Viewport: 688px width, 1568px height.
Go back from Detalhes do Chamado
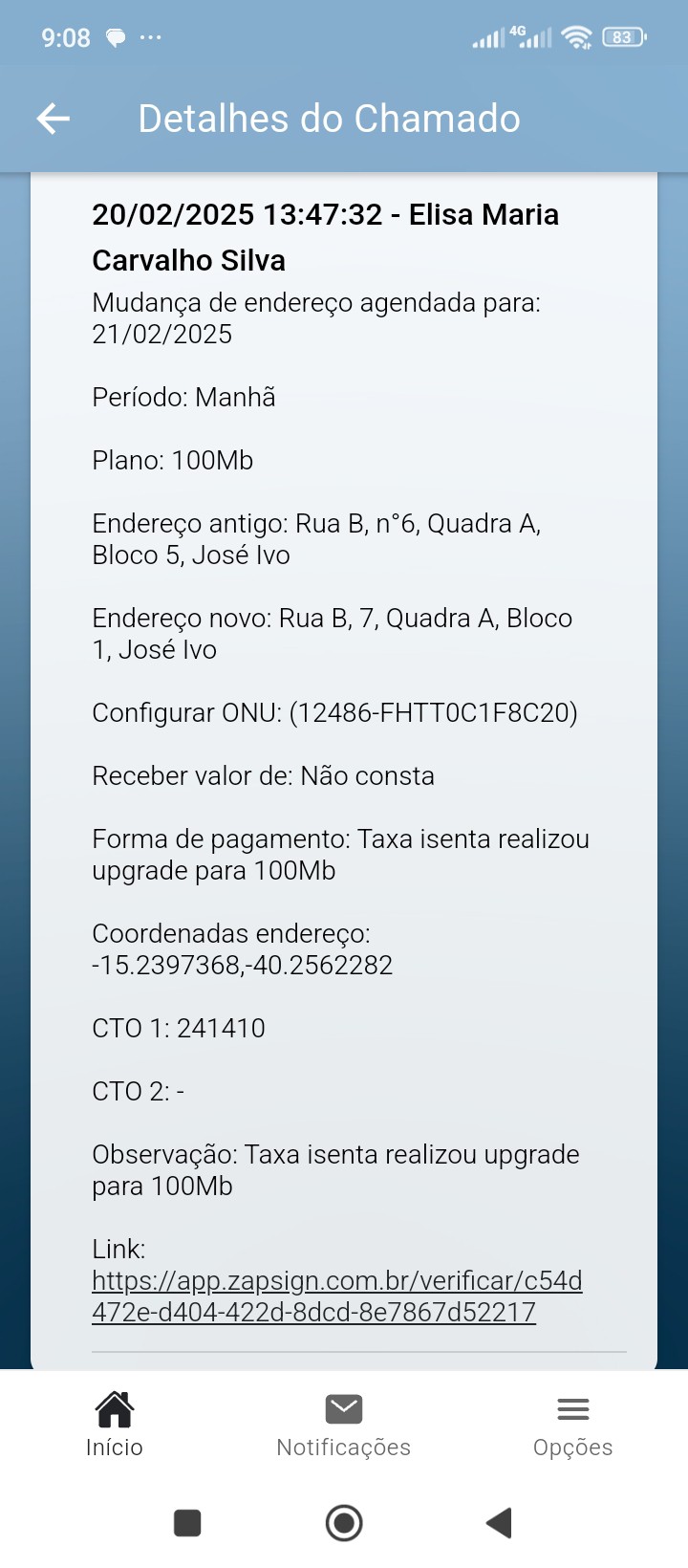click(54, 119)
